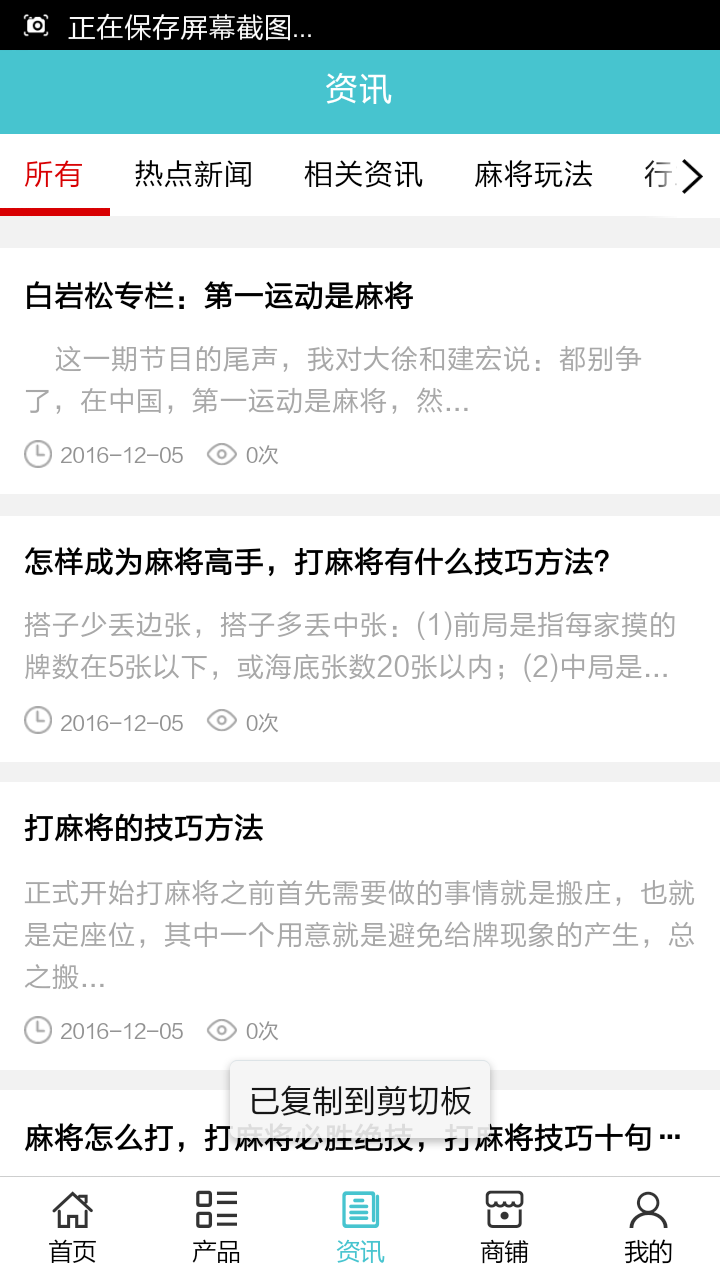Tap the 我的 profile person icon
This screenshot has width=720, height=1280.
[x=648, y=1209]
